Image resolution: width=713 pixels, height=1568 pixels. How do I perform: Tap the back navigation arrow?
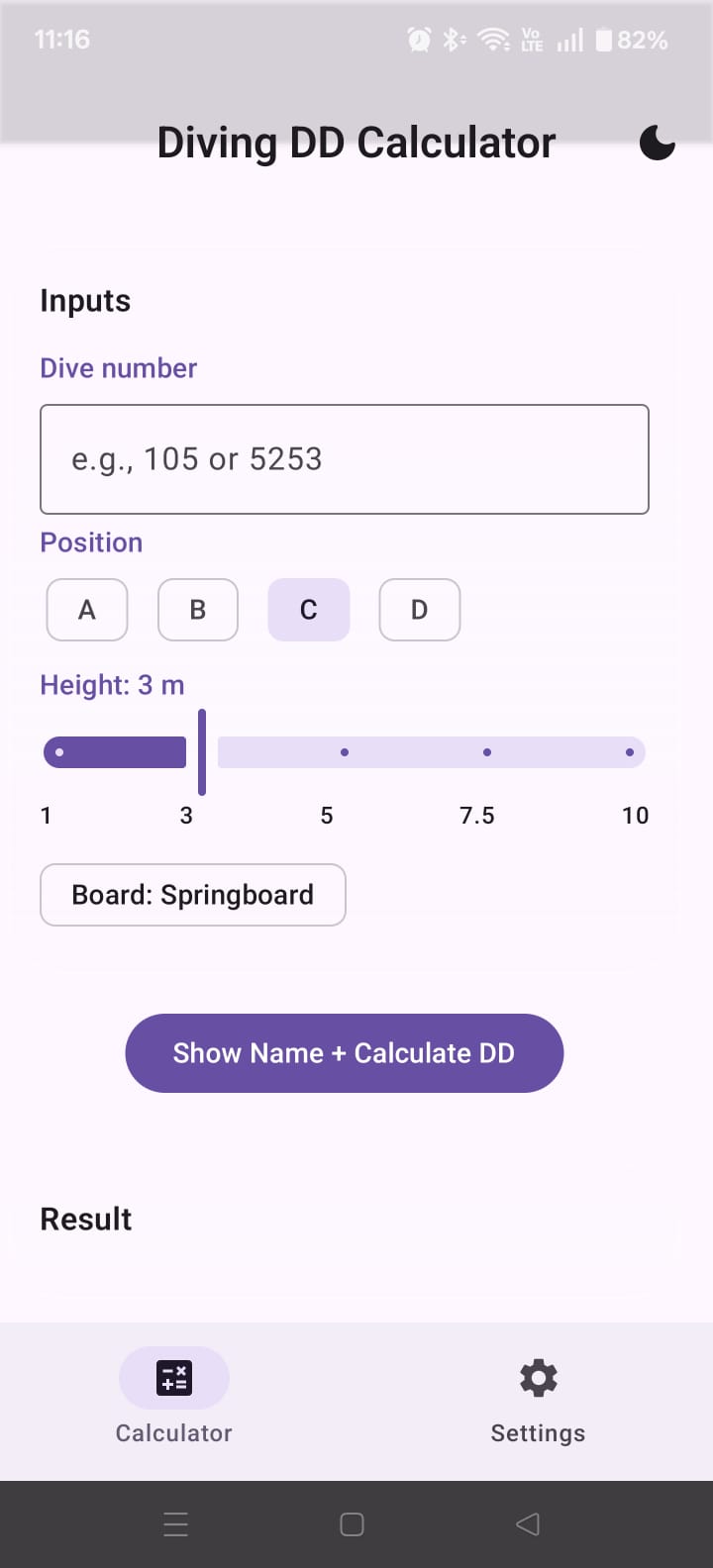click(527, 1524)
